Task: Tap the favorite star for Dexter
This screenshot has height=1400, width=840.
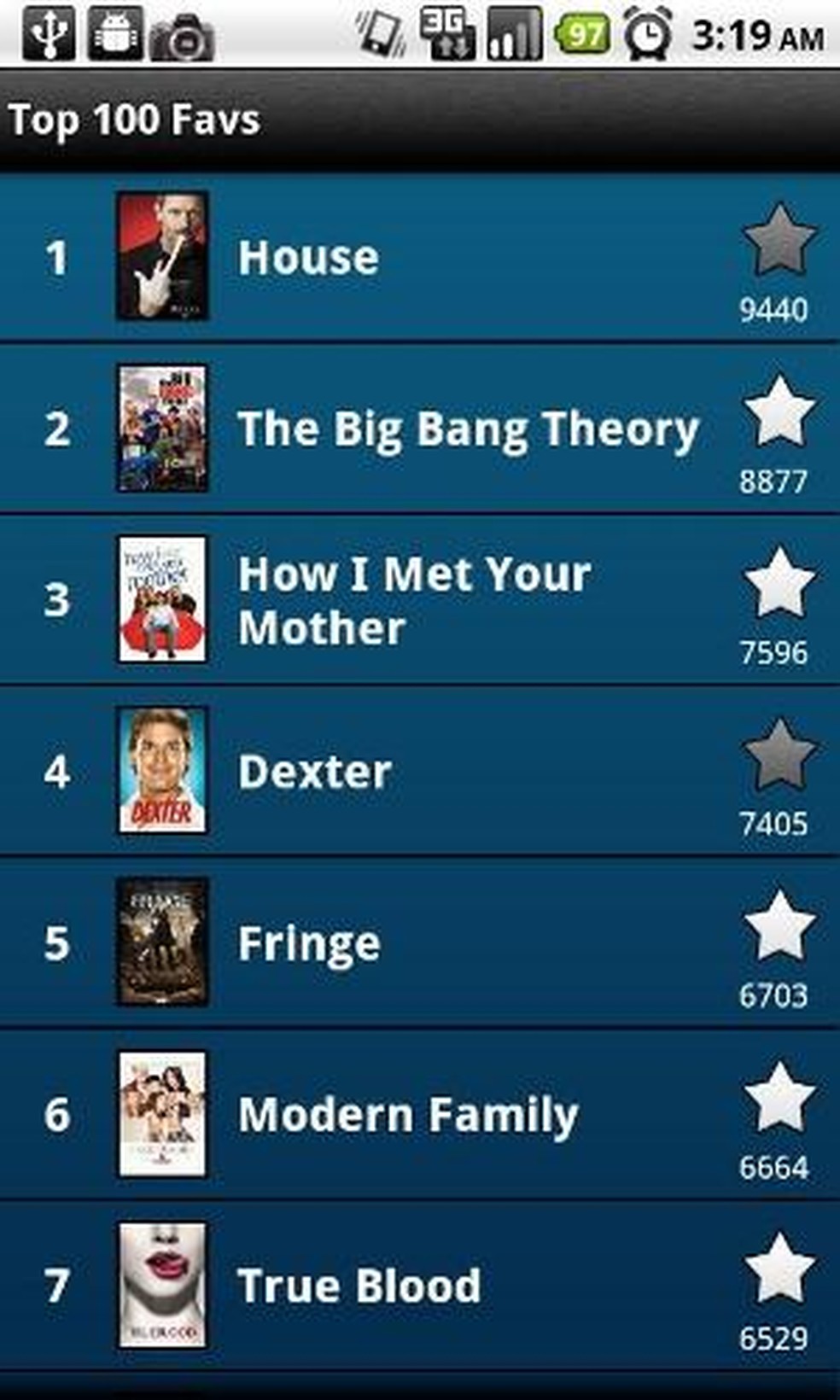Action: tap(779, 754)
